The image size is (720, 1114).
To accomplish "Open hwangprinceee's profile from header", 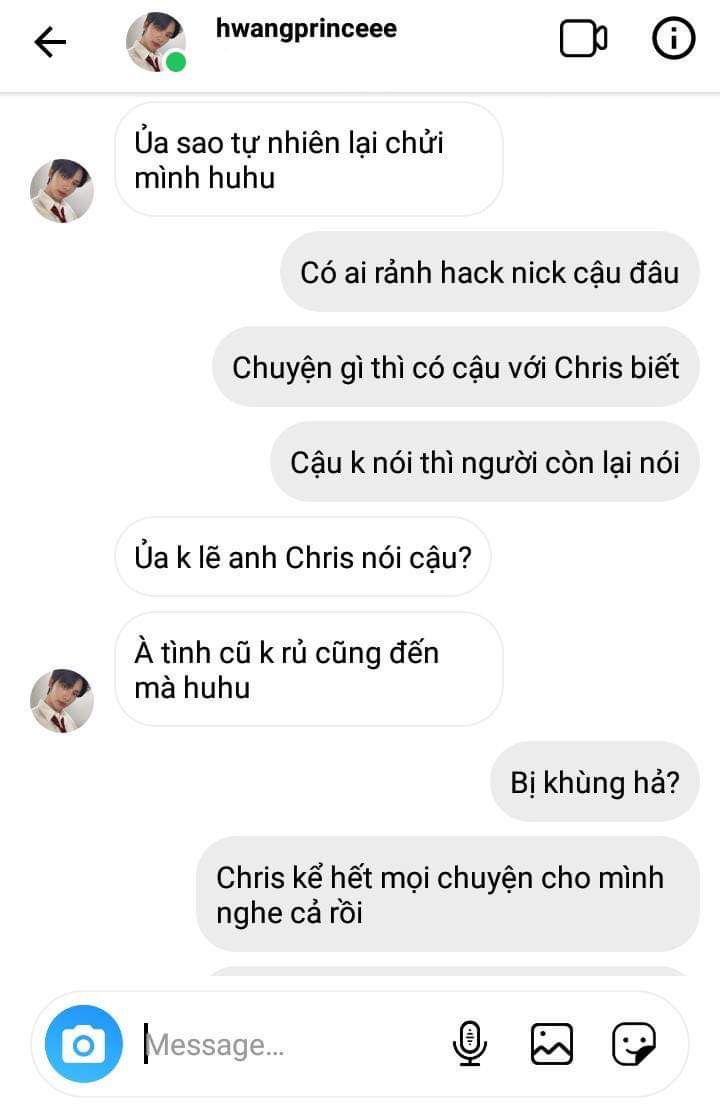I will point(305,29).
